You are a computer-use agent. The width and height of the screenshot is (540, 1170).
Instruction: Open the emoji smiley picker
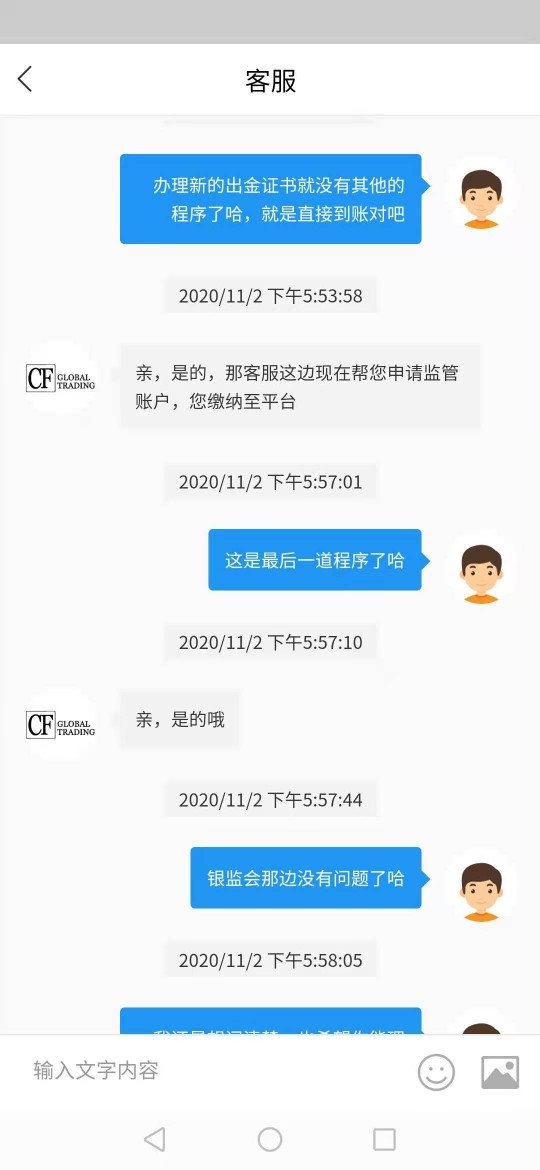tap(436, 1072)
